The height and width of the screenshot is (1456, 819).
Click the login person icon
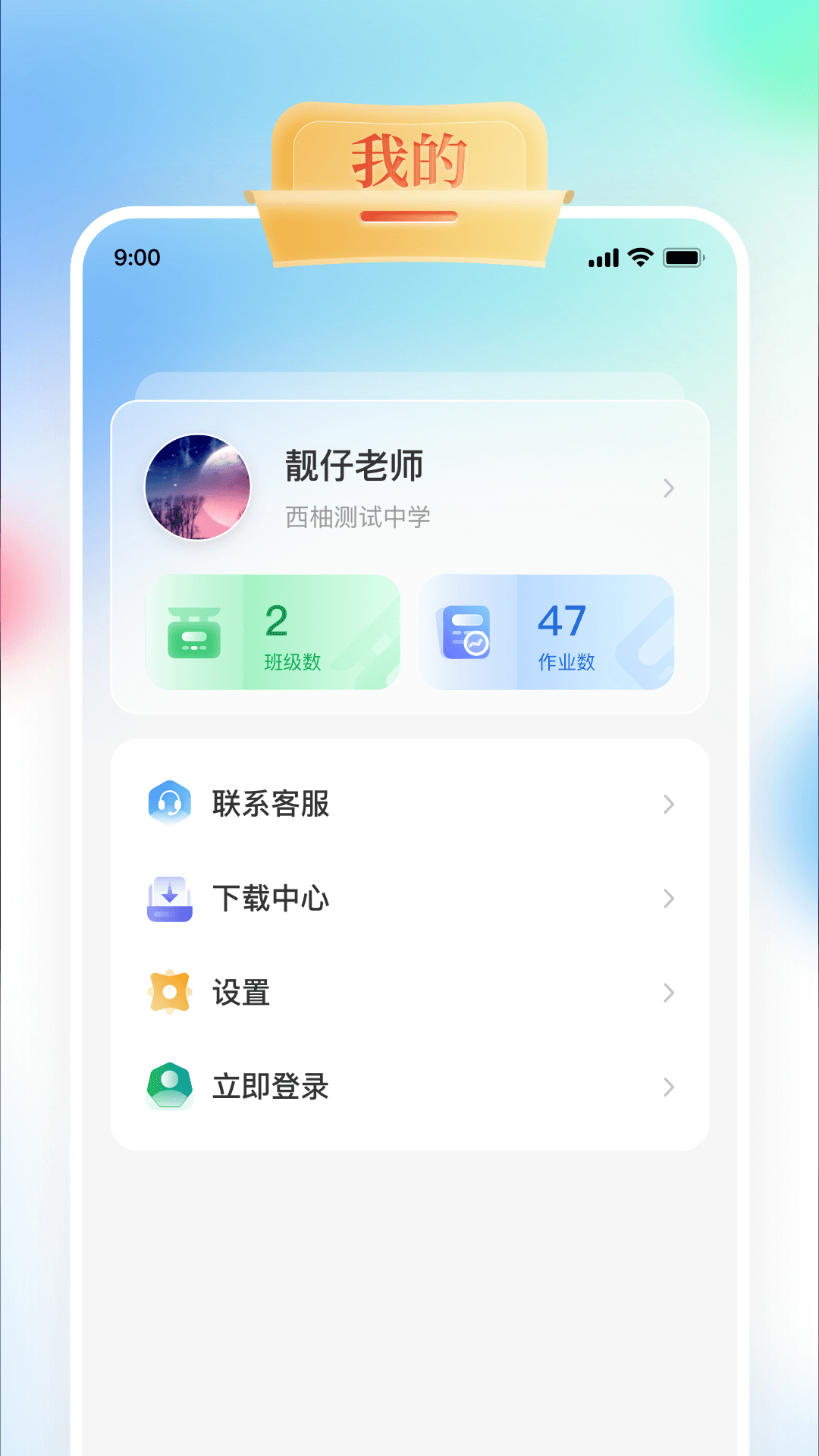168,1087
